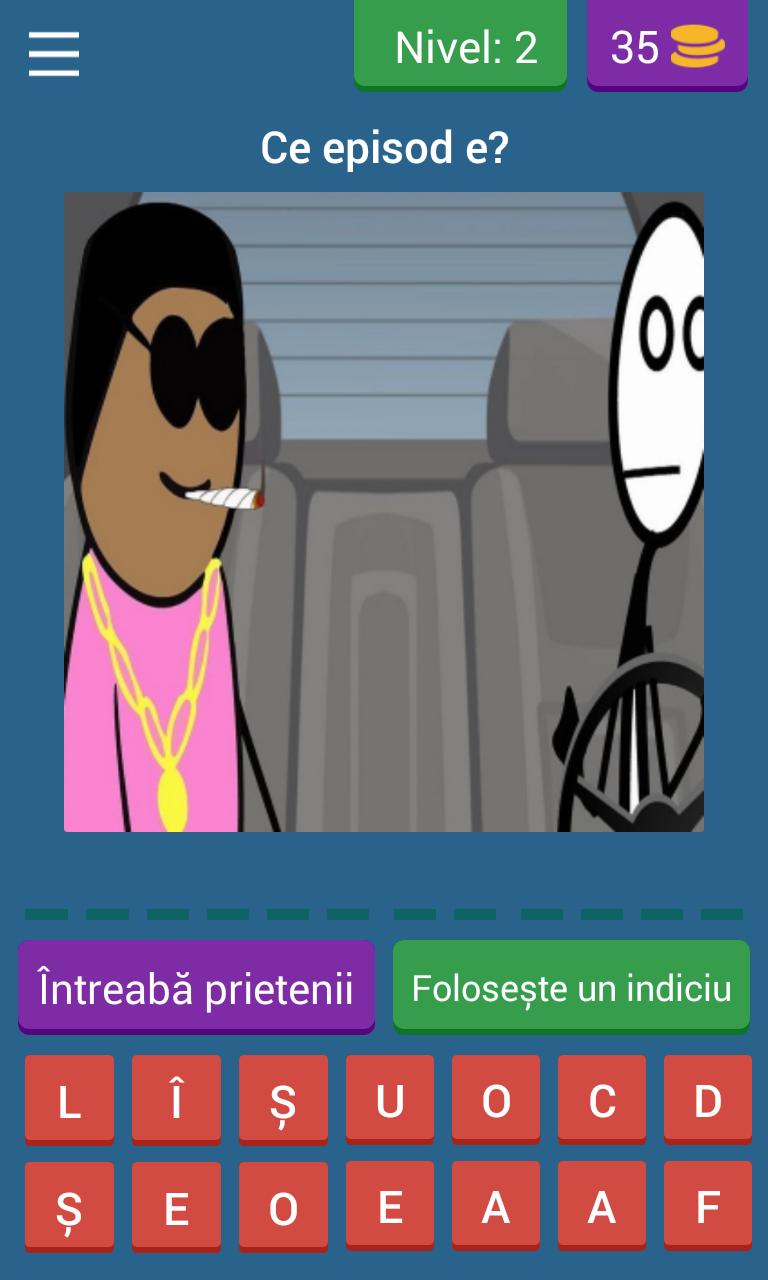The width and height of the screenshot is (768, 1280).
Task: Tap the letter U tile
Action: 390,1098
